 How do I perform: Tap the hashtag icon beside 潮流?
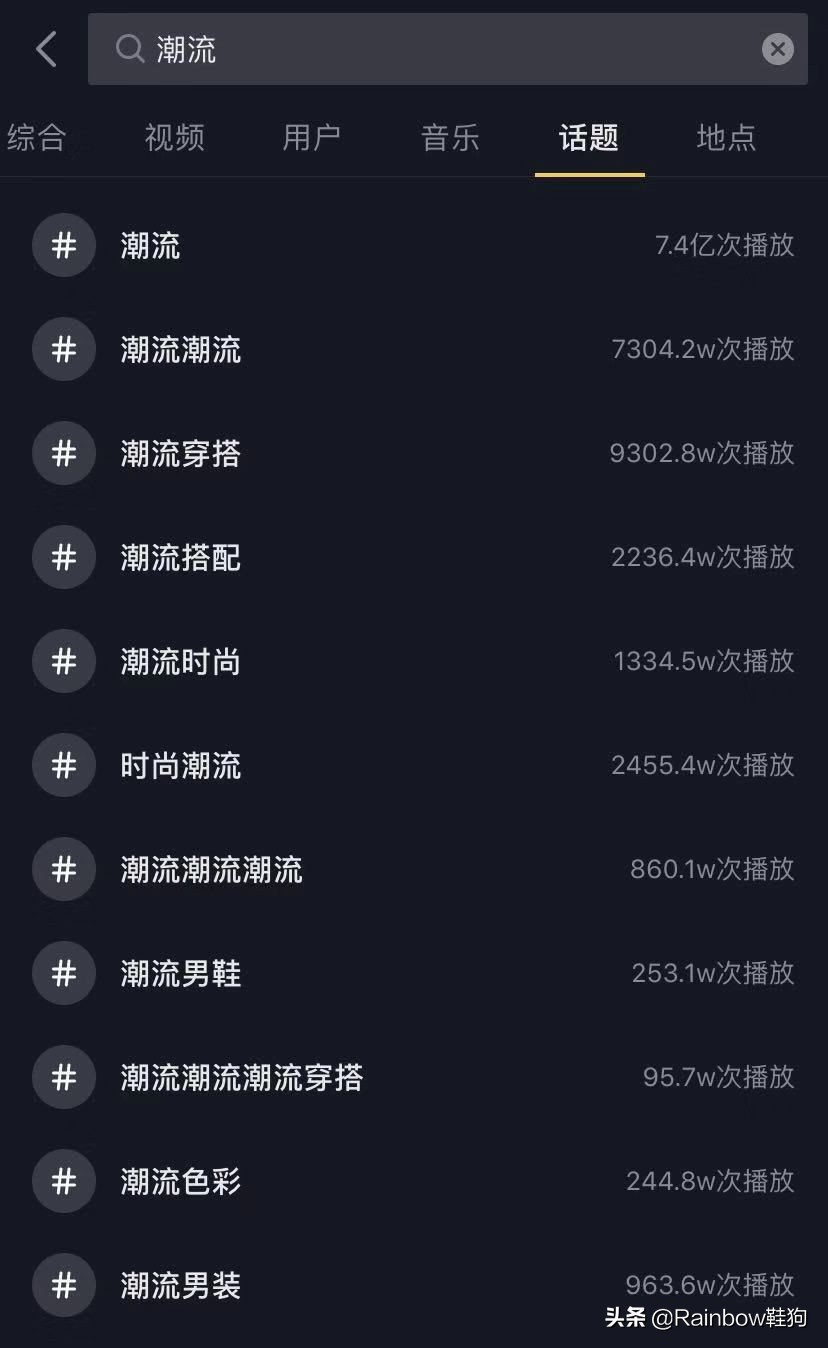pyautogui.click(x=63, y=245)
